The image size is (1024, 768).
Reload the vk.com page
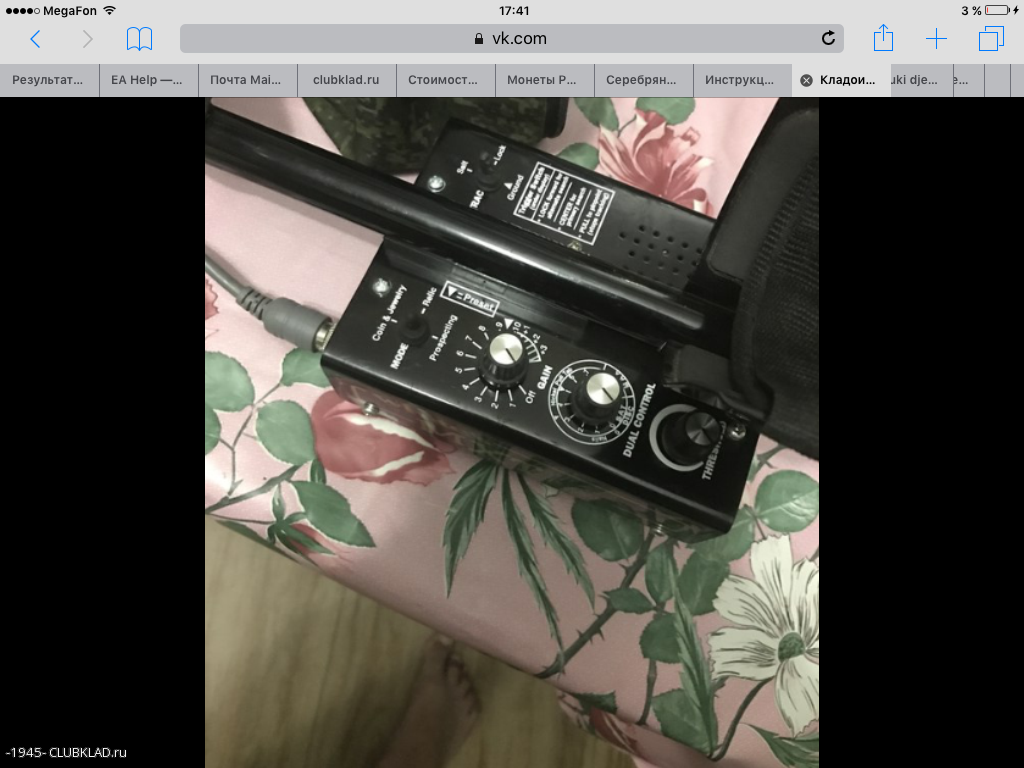[828, 39]
